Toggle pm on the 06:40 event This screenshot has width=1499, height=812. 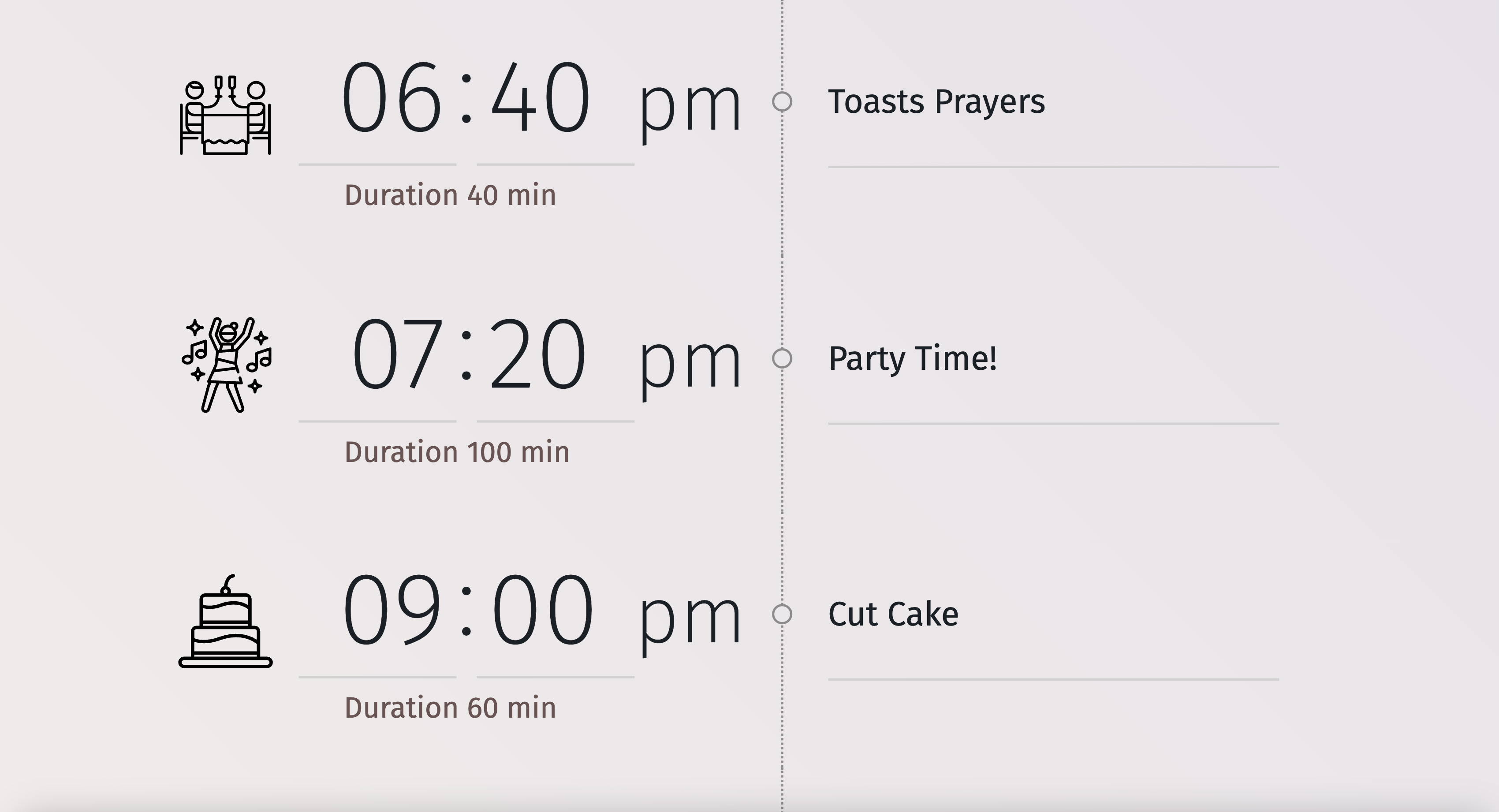tap(690, 108)
